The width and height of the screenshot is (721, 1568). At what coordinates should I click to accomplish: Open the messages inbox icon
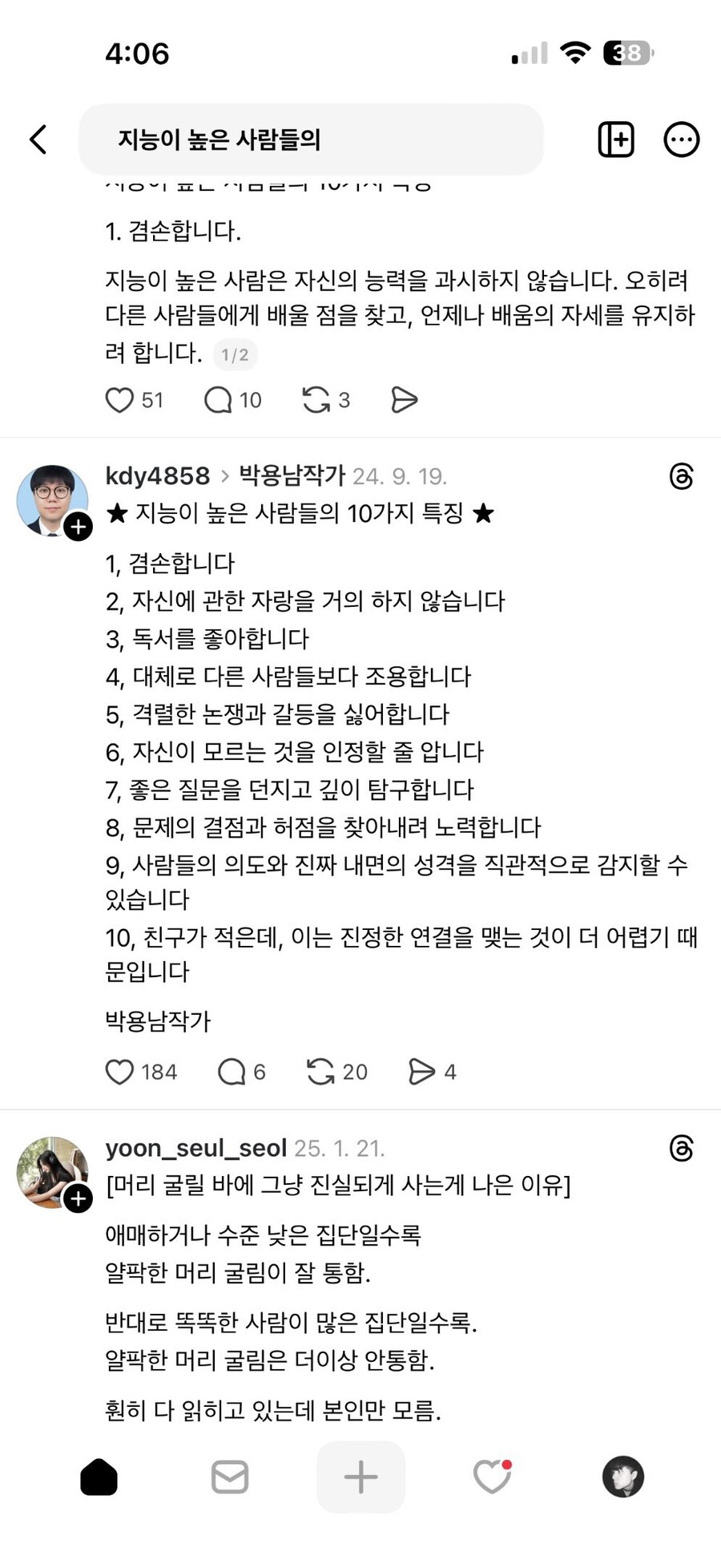[229, 1477]
